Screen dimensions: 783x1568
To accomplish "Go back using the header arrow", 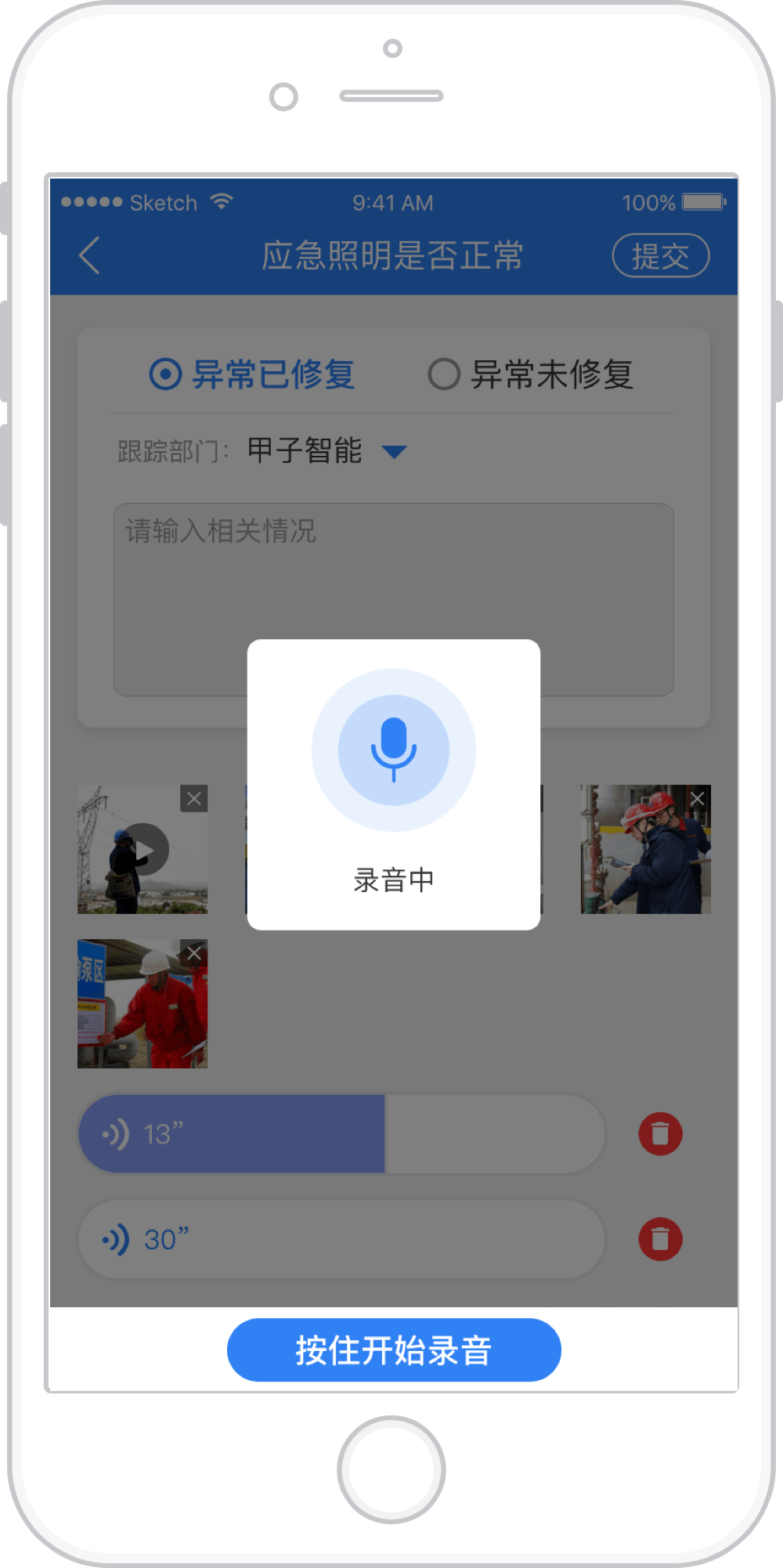I will 90,255.
